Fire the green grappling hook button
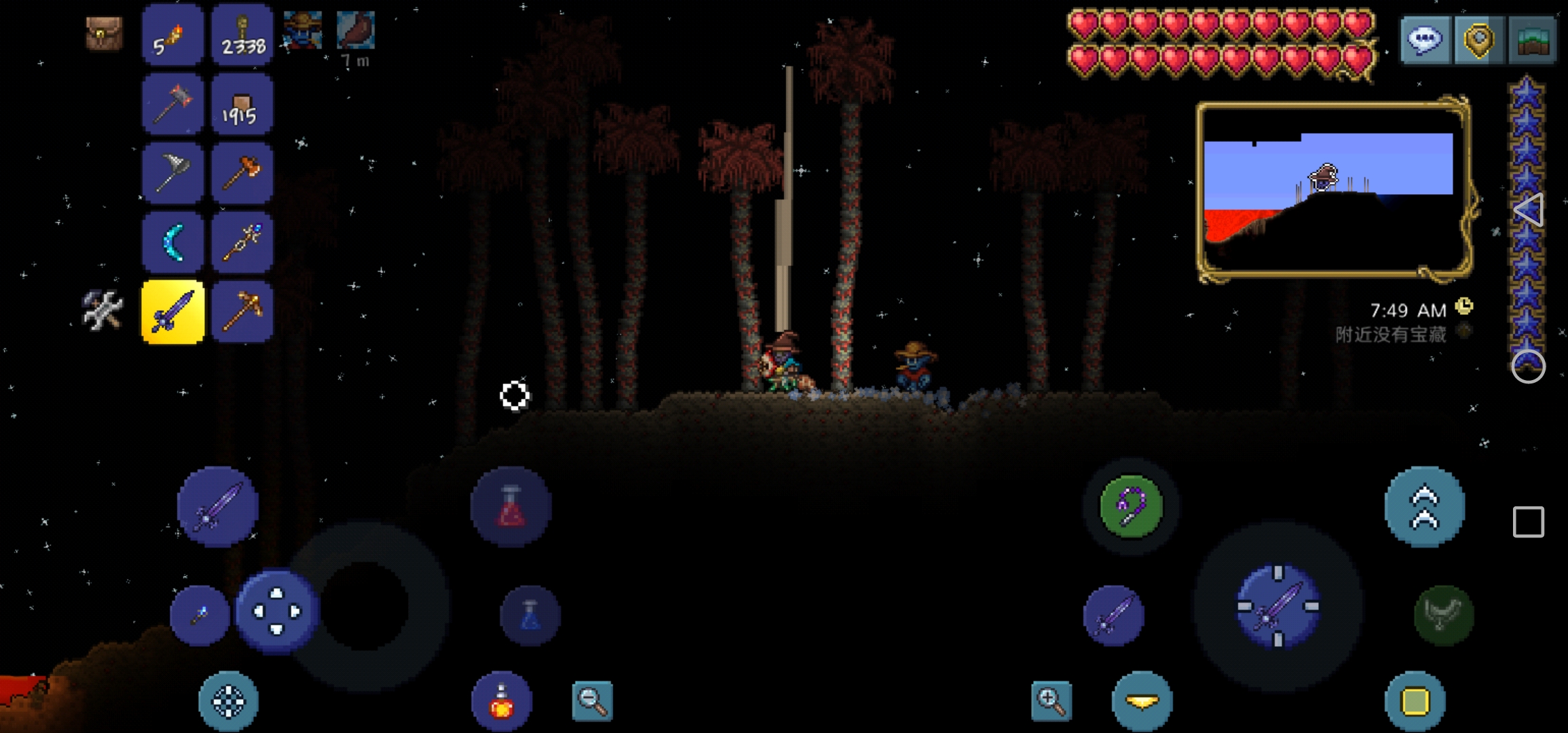Viewport: 1568px width, 733px height. click(x=1130, y=507)
